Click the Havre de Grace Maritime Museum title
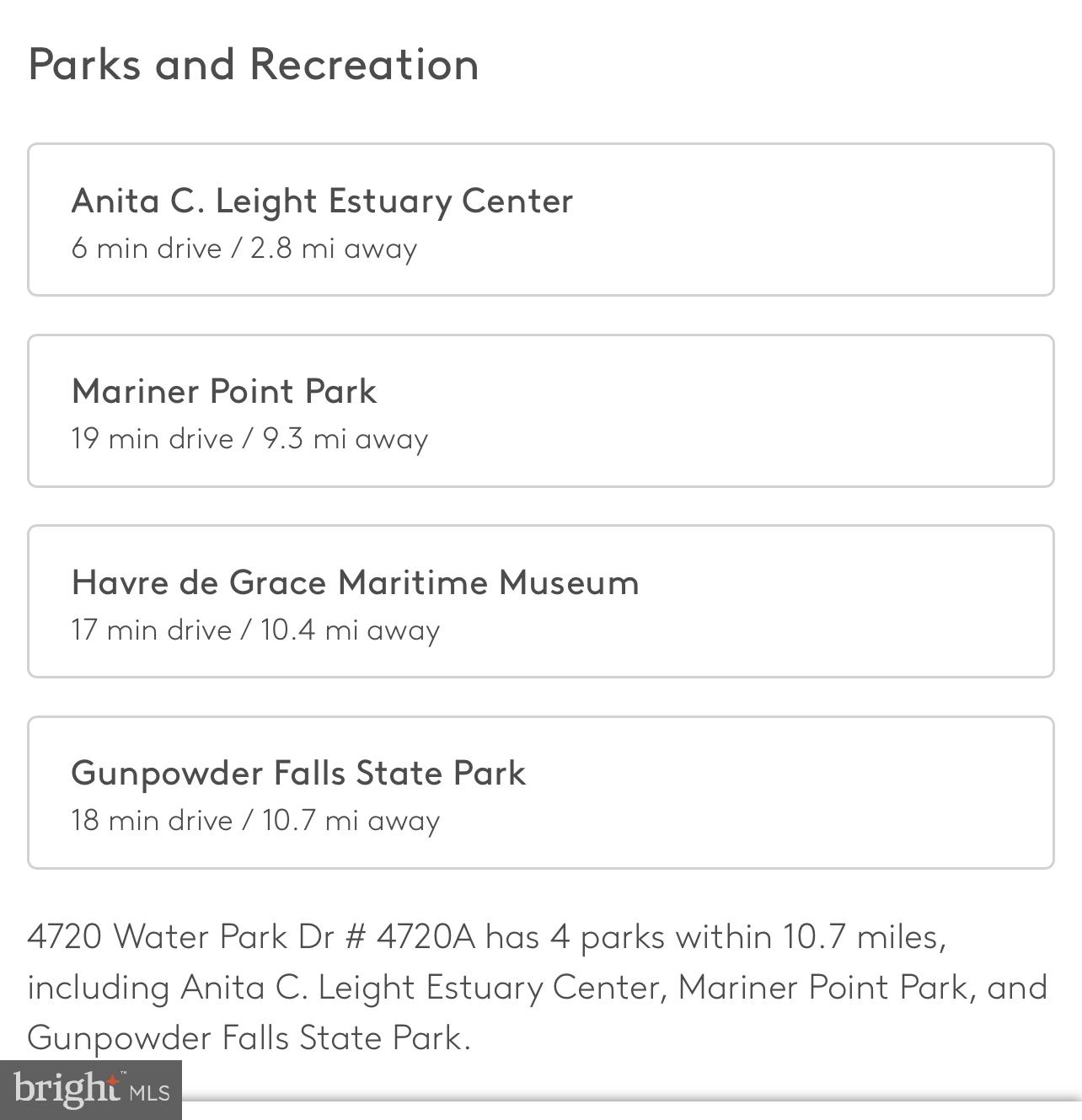Image resolution: width=1082 pixels, height=1120 pixels. click(x=356, y=582)
